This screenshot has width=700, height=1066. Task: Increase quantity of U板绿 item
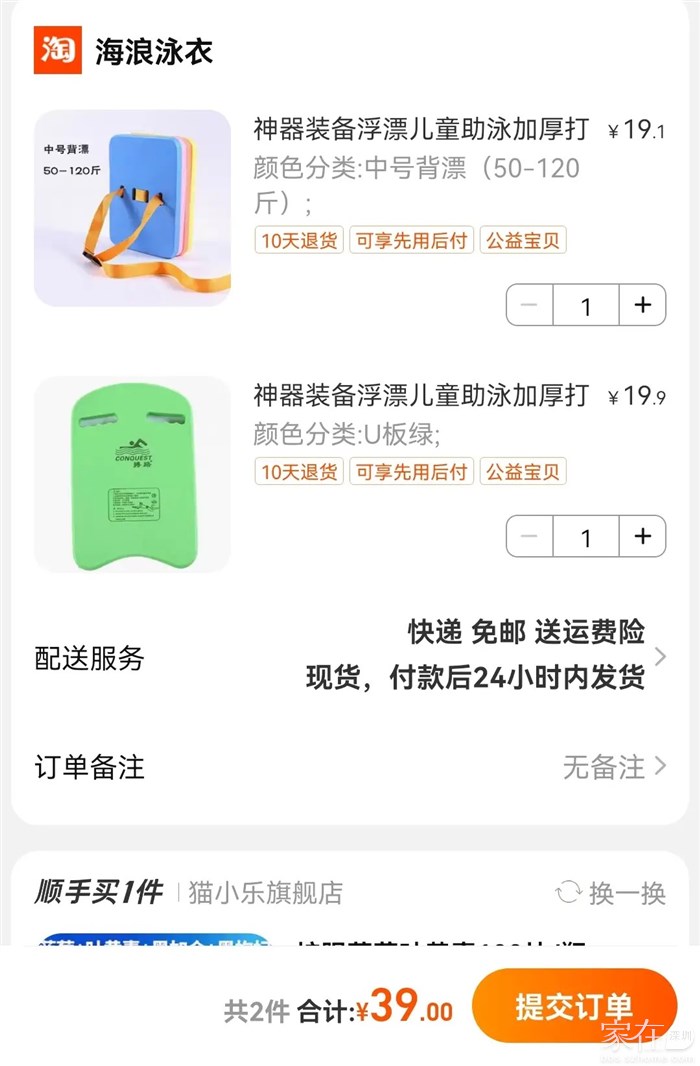tap(642, 537)
